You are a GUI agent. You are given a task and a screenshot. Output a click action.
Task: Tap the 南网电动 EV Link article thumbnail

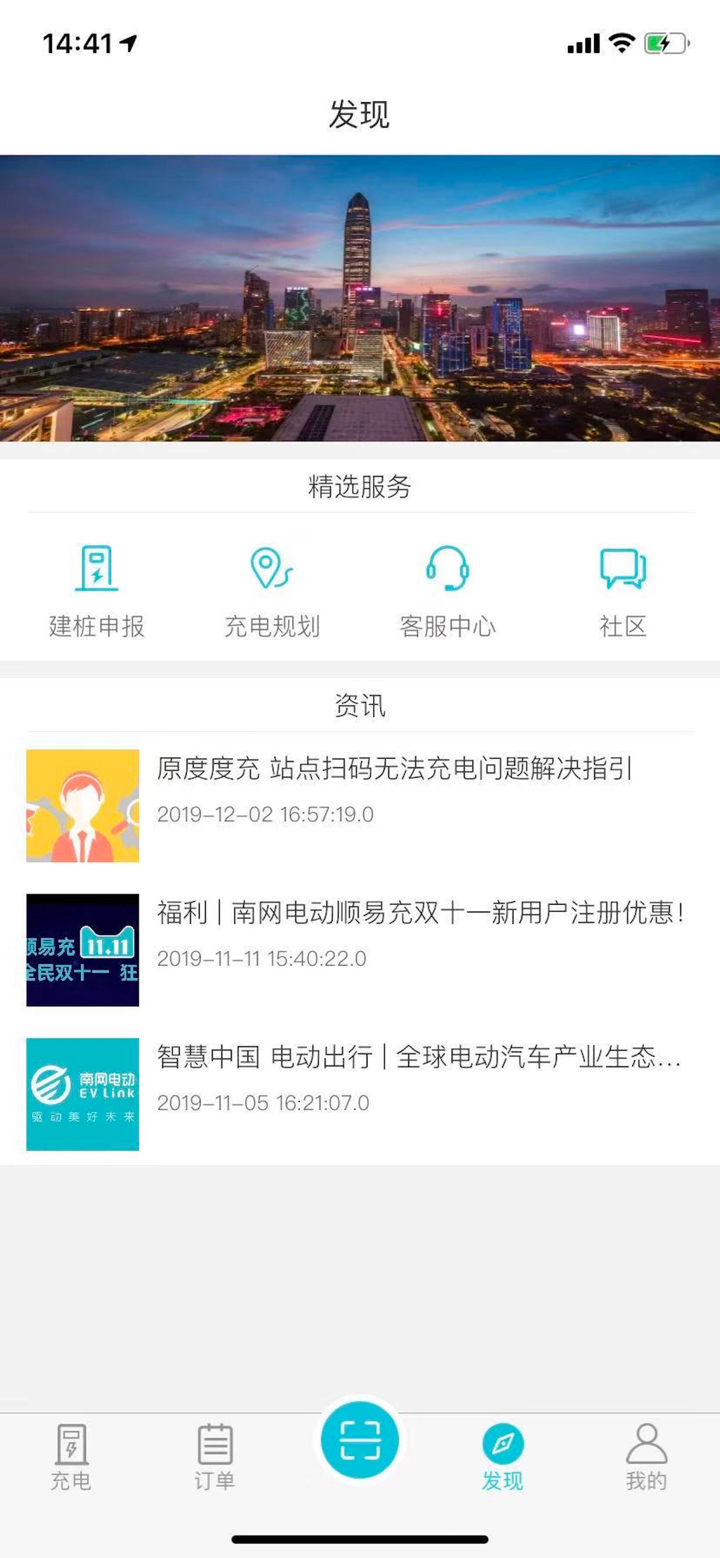[82, 1093]
